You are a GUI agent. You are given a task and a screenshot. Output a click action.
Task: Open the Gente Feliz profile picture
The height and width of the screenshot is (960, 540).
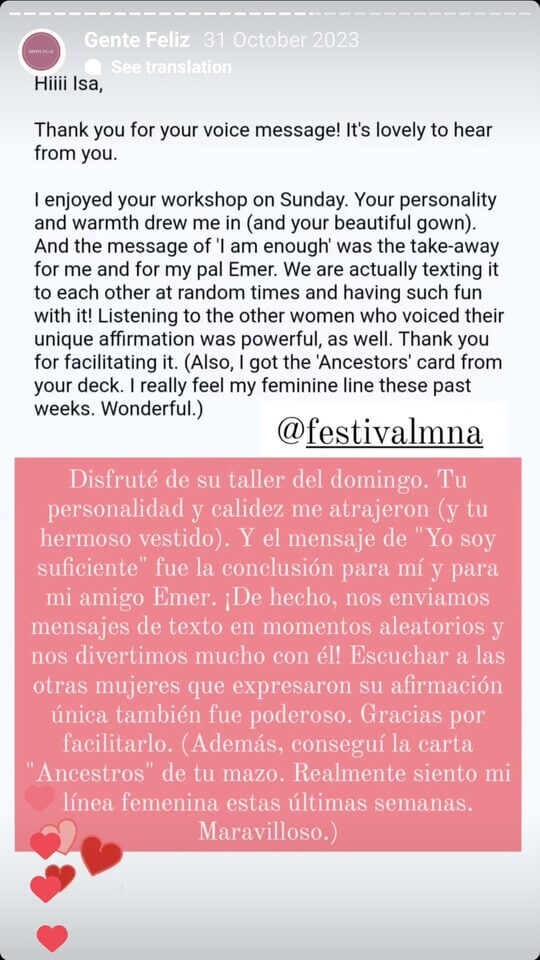42,51
